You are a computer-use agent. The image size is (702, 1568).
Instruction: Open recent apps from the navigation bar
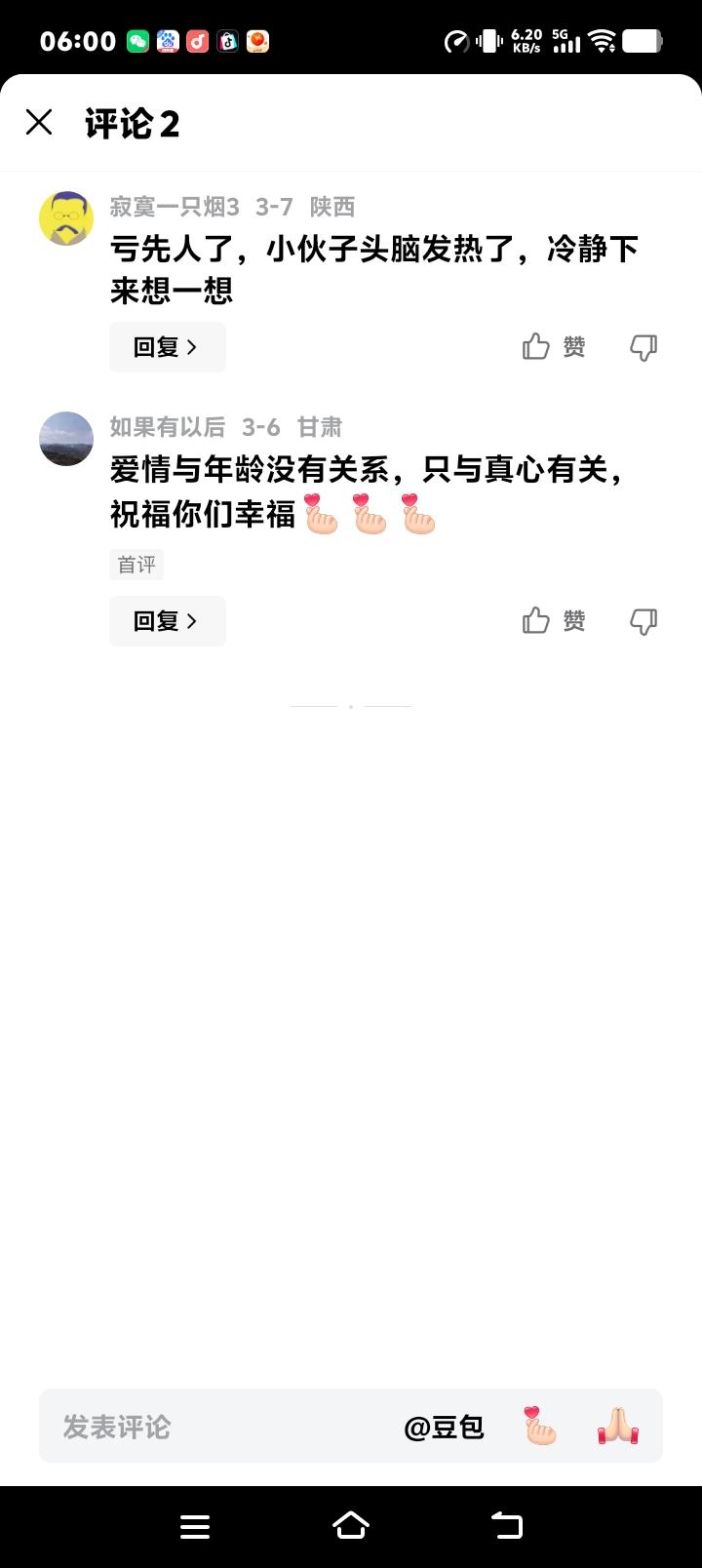195,1527
